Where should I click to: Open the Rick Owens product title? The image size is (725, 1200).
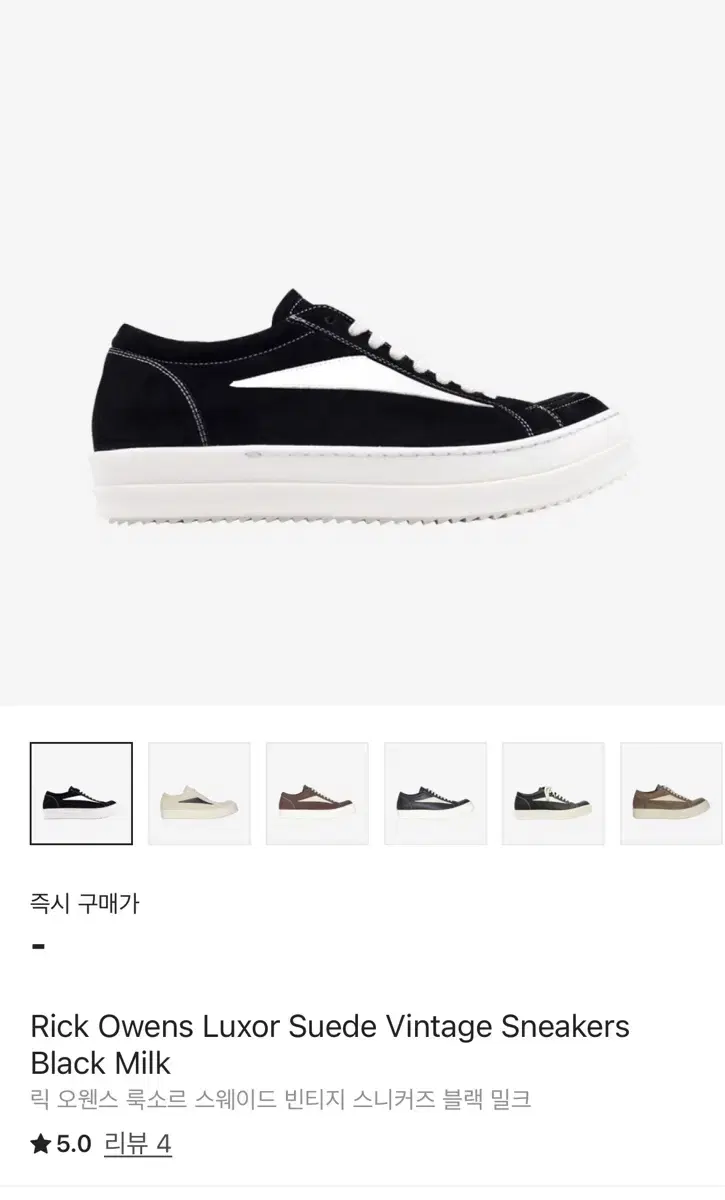[x=330, y=1027]
